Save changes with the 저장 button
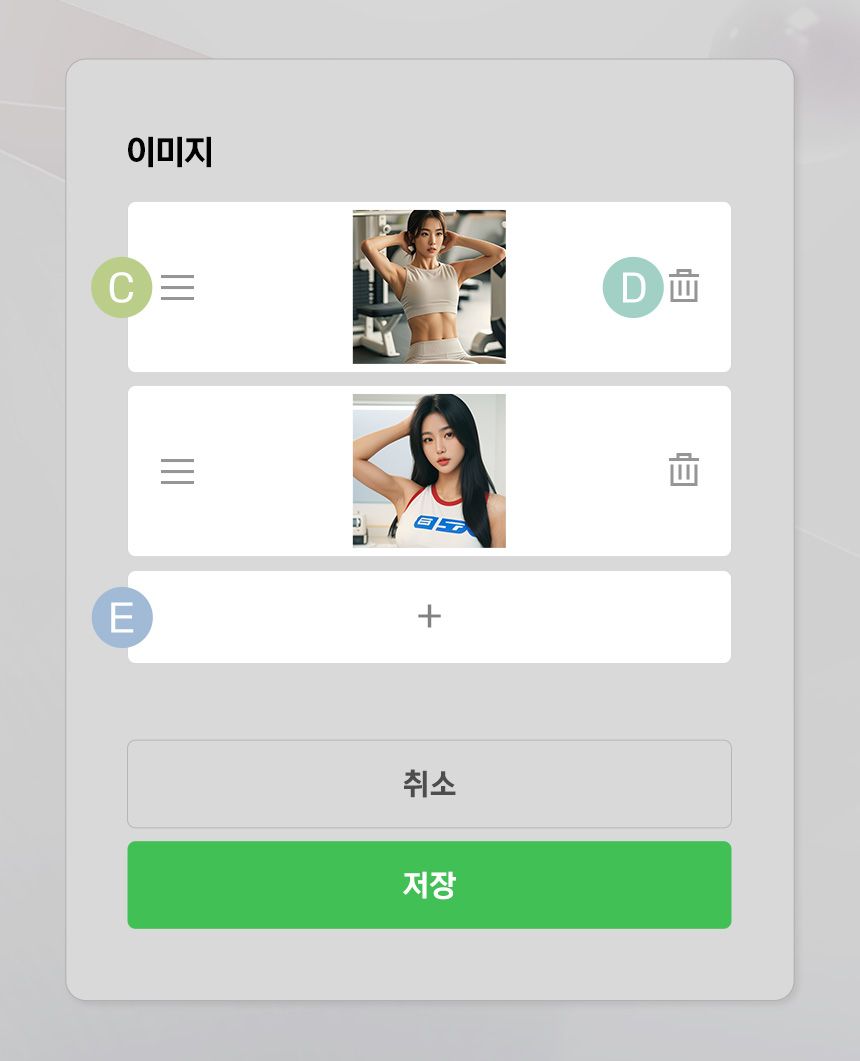This screenshot has height=1061, width=860. (x=429, y=885)
